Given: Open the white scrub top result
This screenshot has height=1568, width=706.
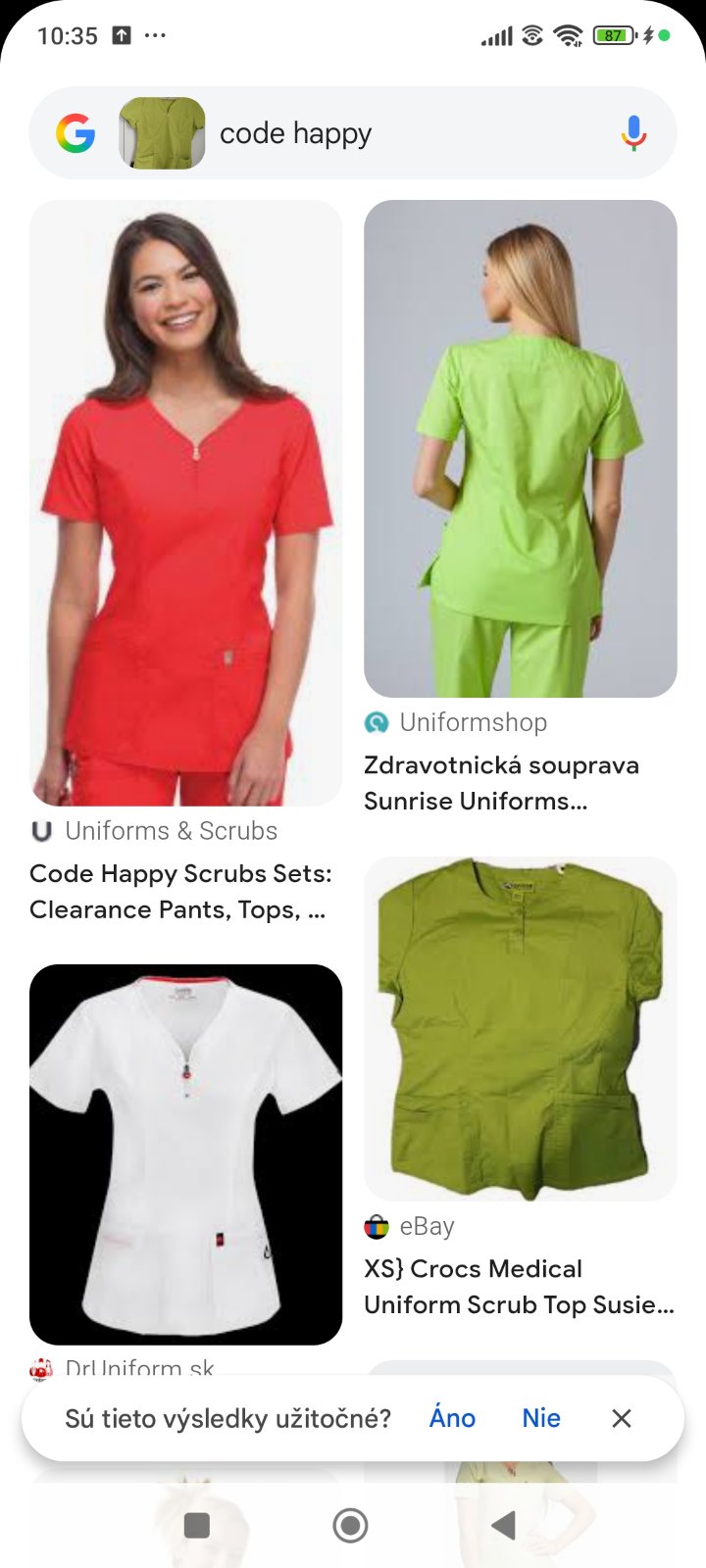Looking at the screenshot, I should (185, 1153).
